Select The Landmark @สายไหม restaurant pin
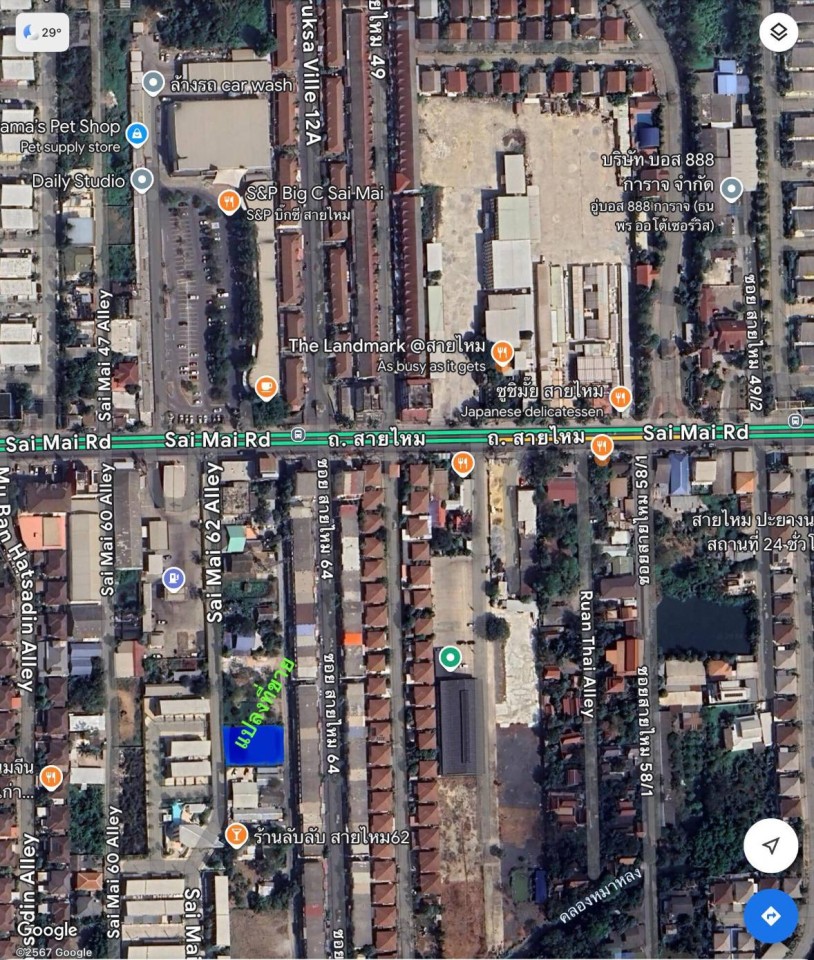This screenshot has height=960, width=814. [x=502, y=352]
